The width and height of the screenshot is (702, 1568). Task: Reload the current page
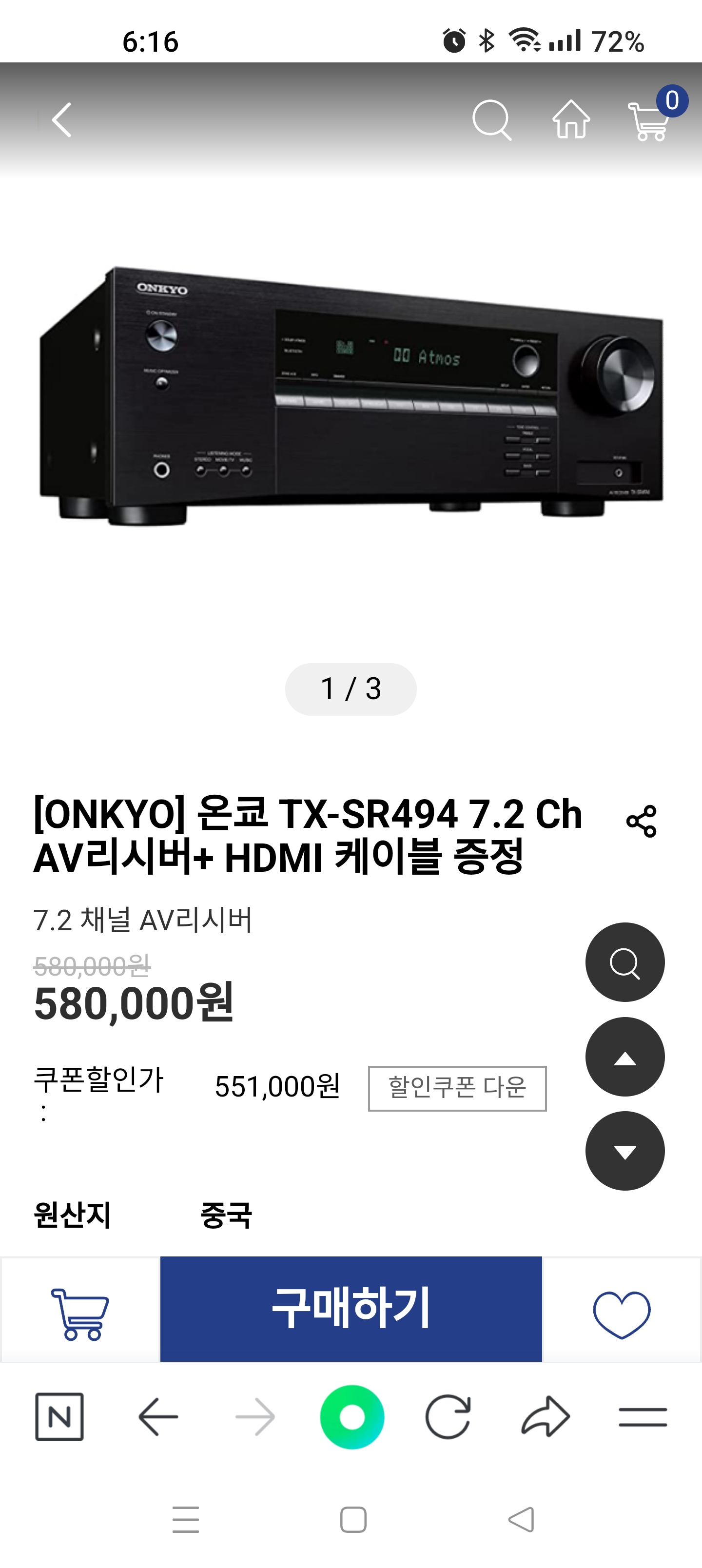448,1416
